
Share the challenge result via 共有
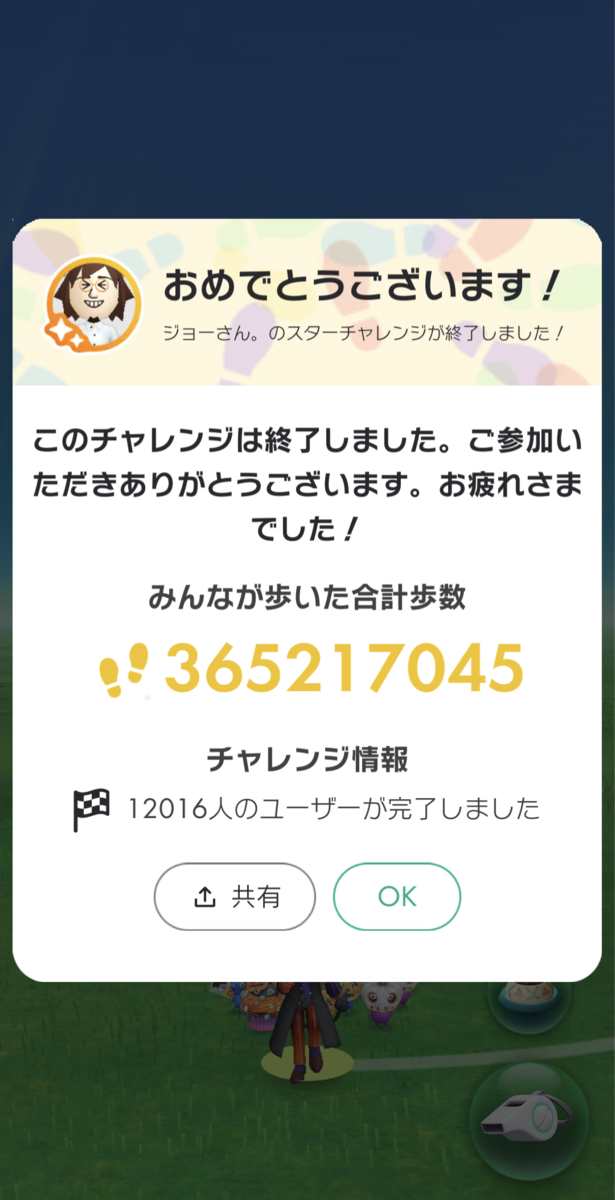click(234, 897)
